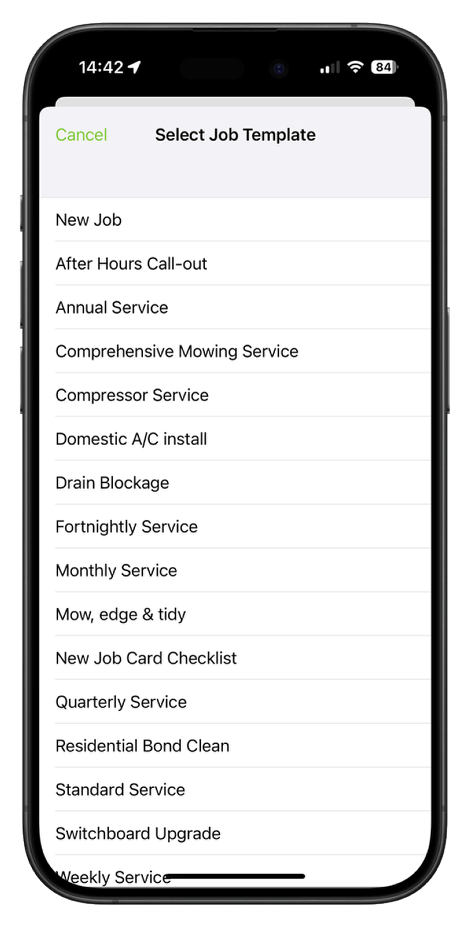Pick the Quarterly Service template
Viewport: 471px width, 928px height.
pyautogui.click(x=235, y=701)
